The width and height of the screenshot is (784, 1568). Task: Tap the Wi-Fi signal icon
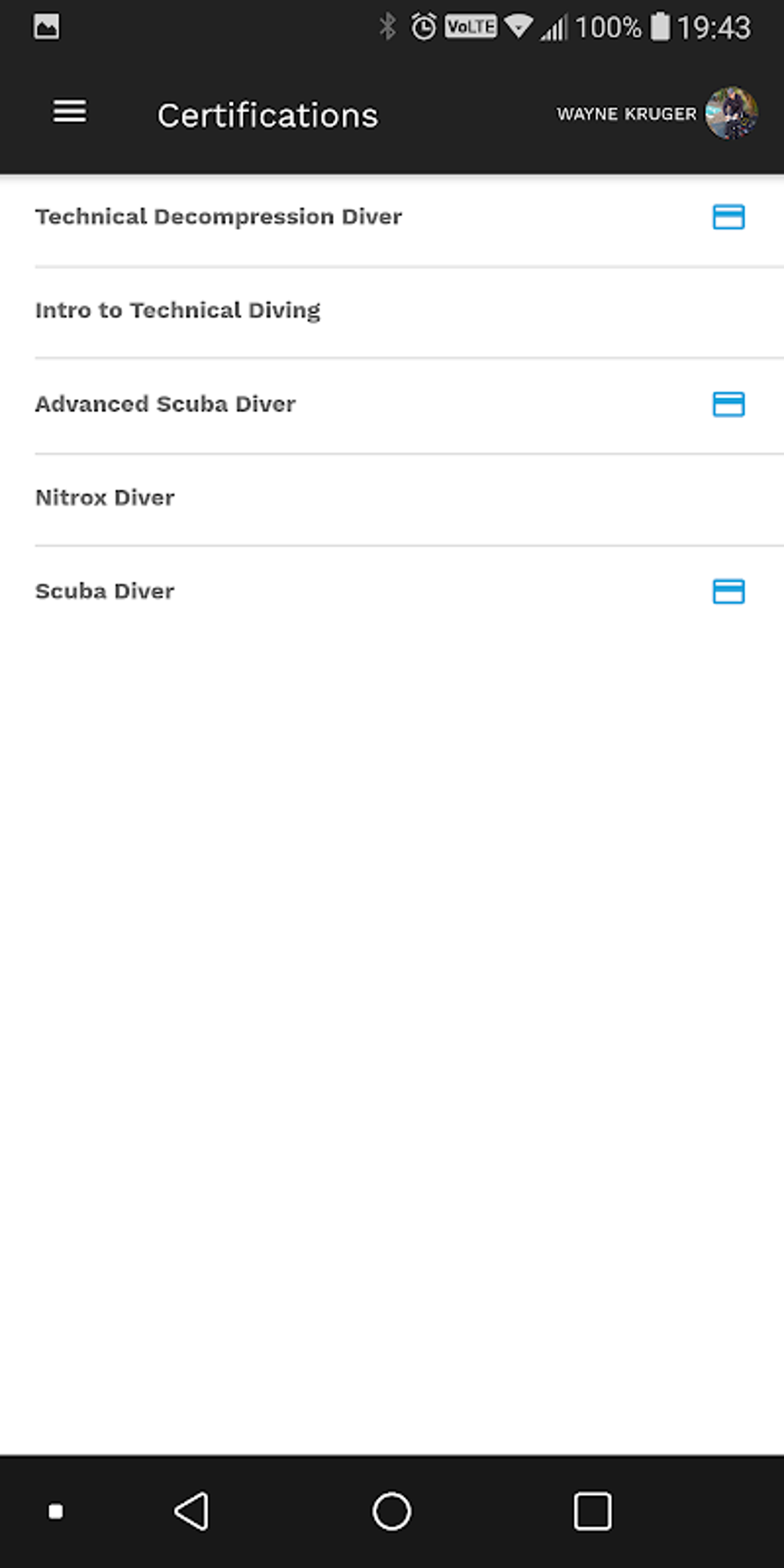(x=519, y=27)
